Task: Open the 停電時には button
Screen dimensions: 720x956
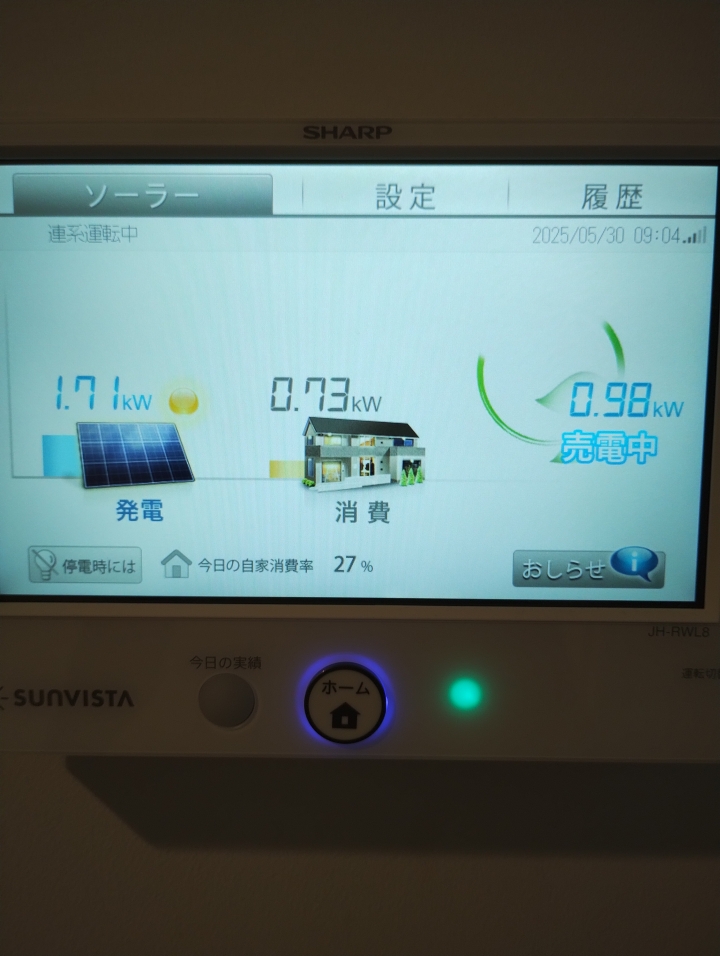Action: (x=85, y=565)
